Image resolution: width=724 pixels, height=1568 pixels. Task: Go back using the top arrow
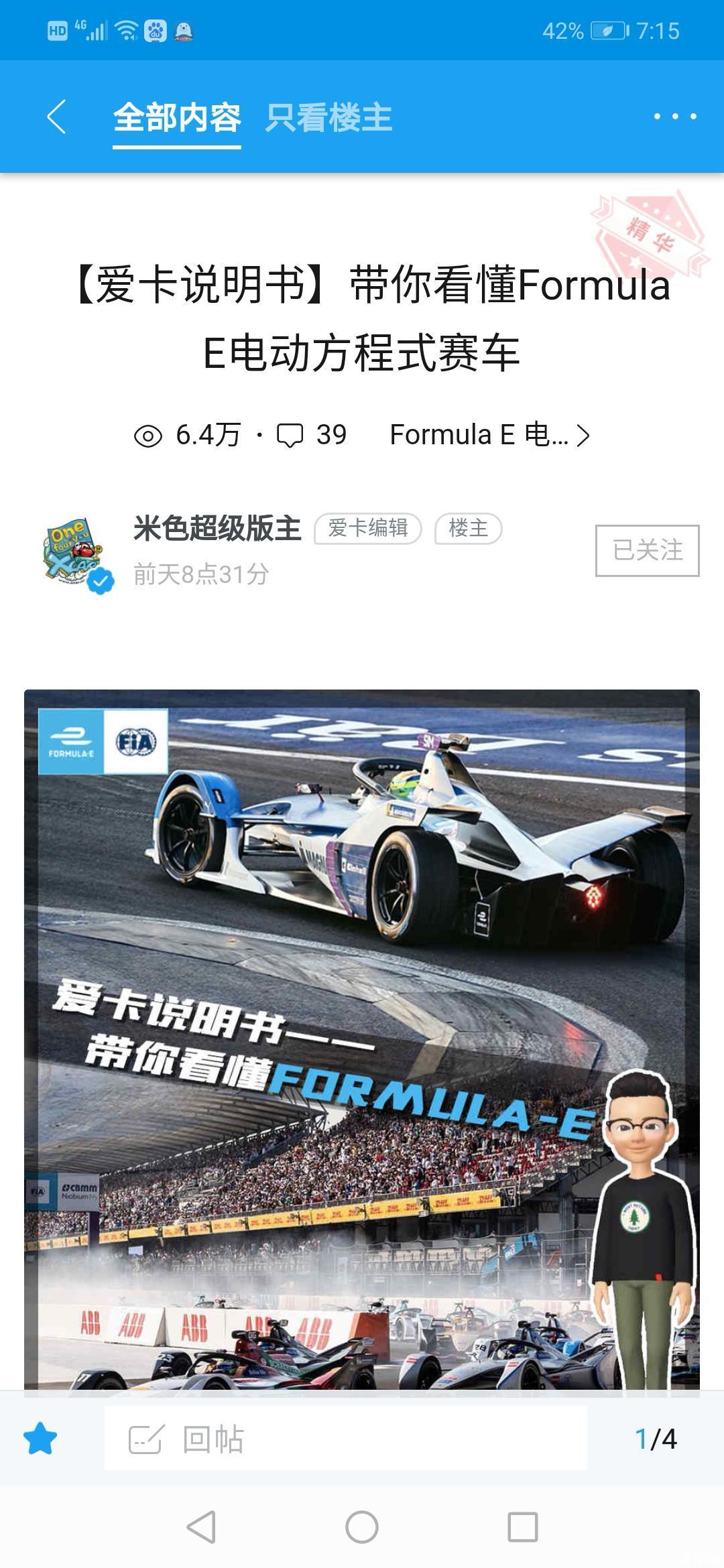58,117
